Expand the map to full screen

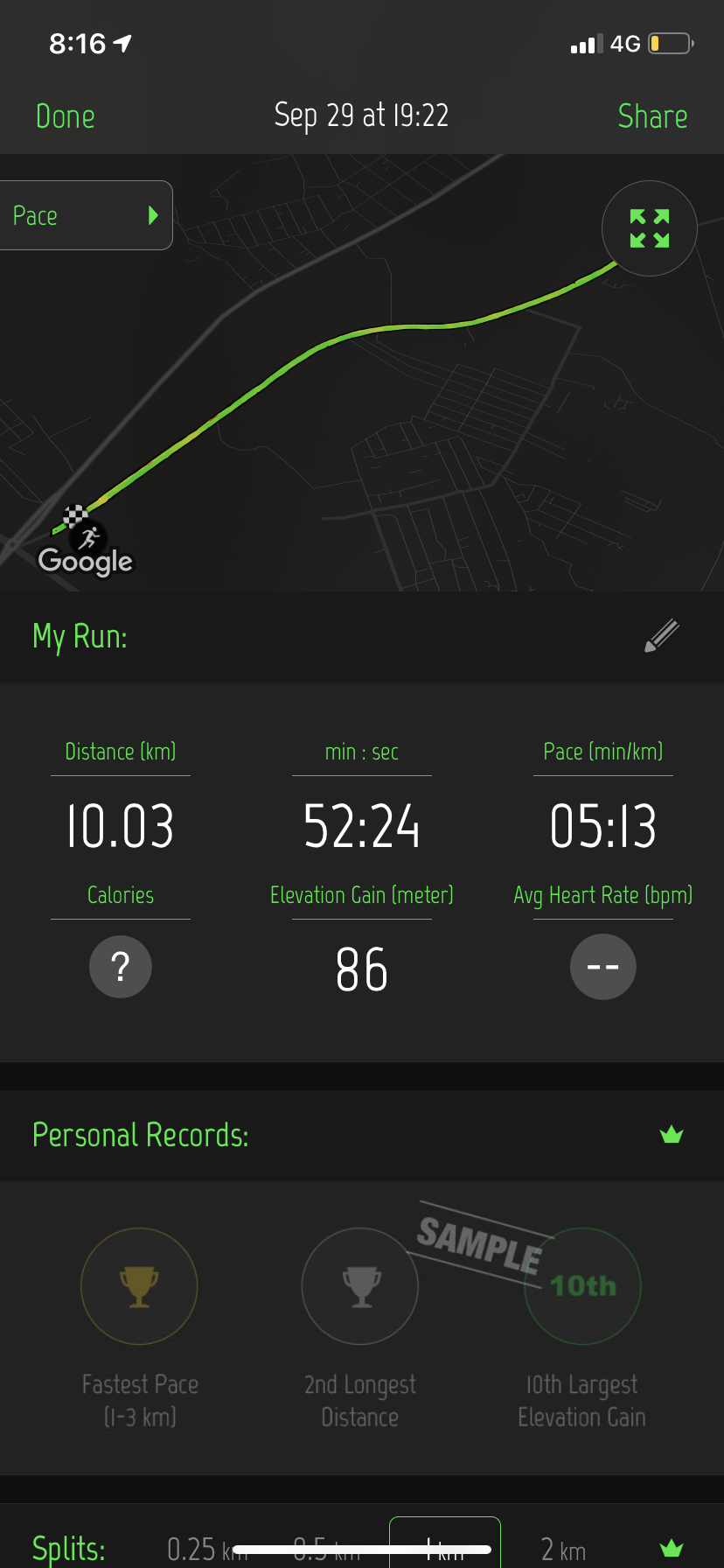649,228
